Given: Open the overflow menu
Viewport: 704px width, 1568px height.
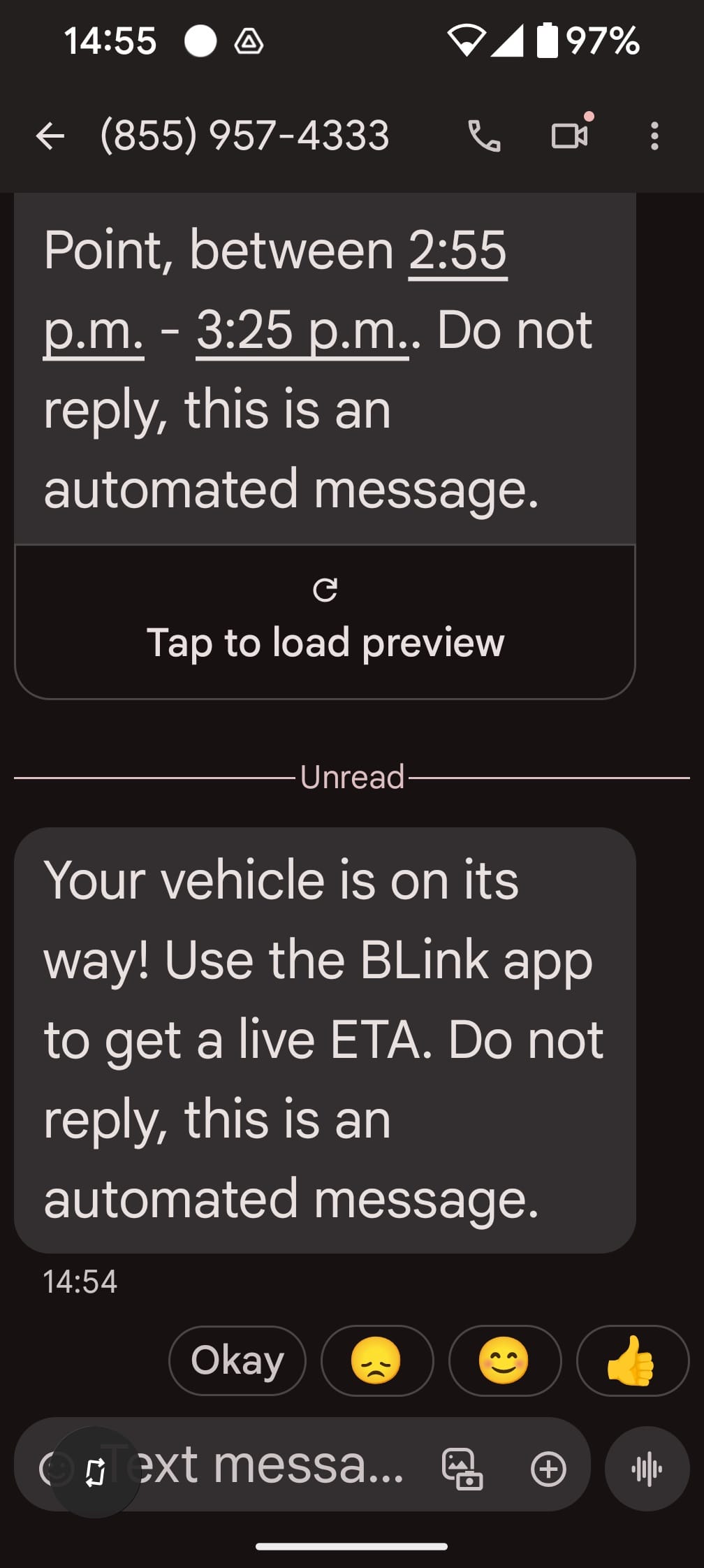Looking at the screenshot, I should (x=654, y=136).
